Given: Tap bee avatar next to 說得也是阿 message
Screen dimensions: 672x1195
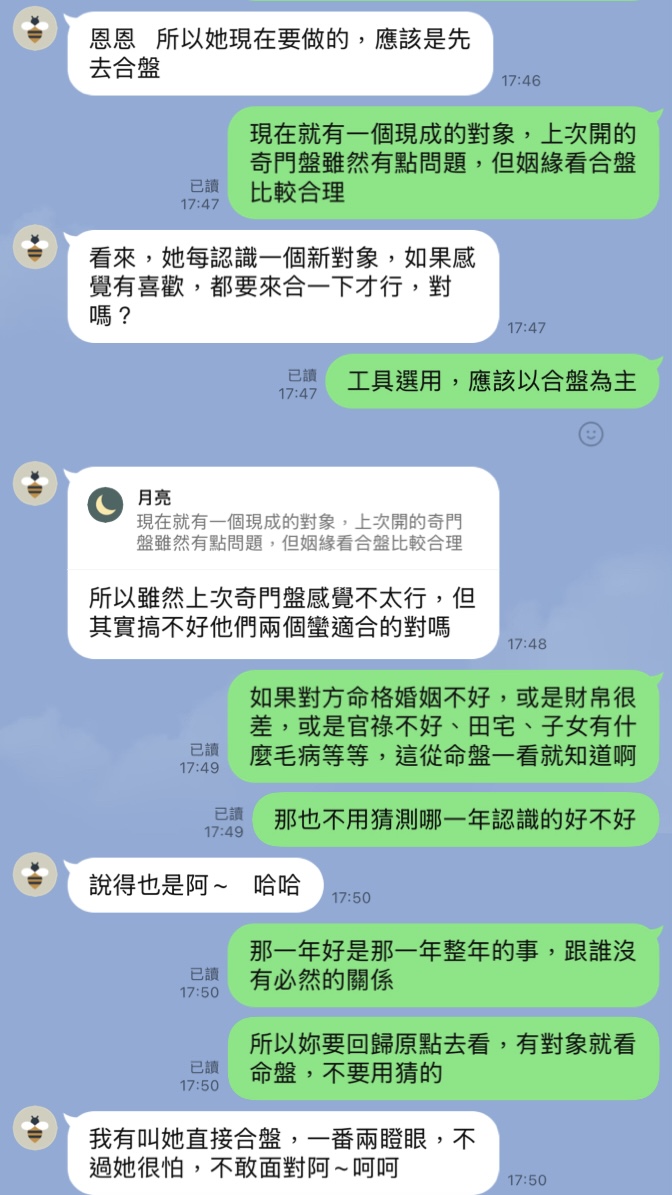Looking at the screenshot, I should pyautogui.click(x=35, y=875).
